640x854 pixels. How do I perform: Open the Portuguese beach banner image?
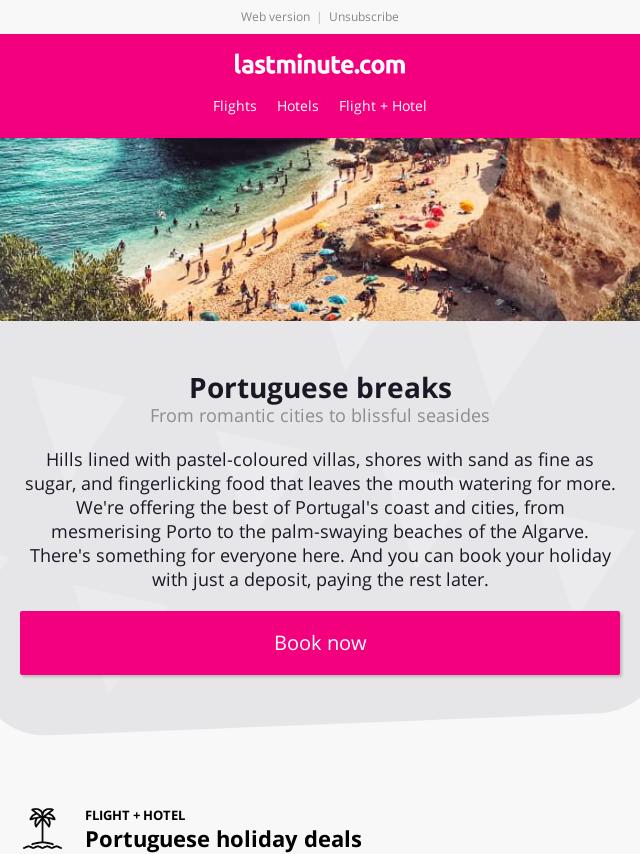point(320,229)
